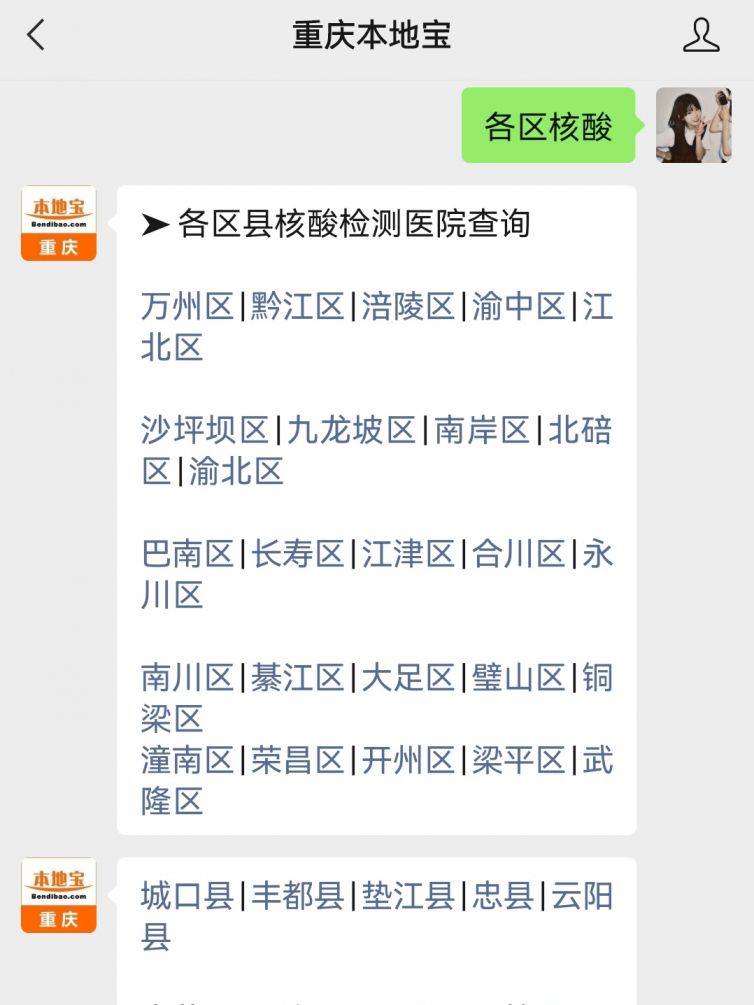The height and width of the screenshot is (1005, 754).
Task: Open 开州区 link
Action: 408,760
